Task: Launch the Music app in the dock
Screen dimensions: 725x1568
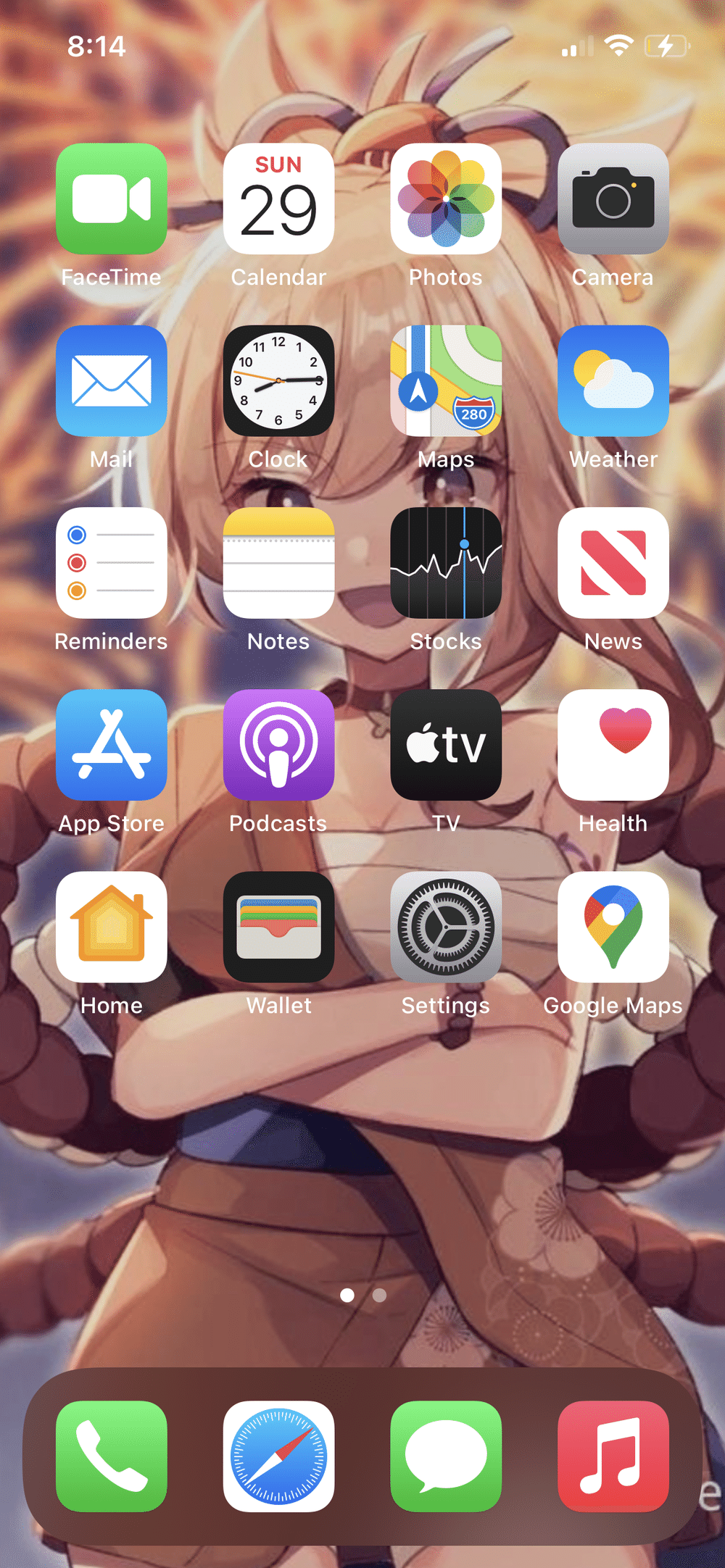Action: [x=613, y=1456]
